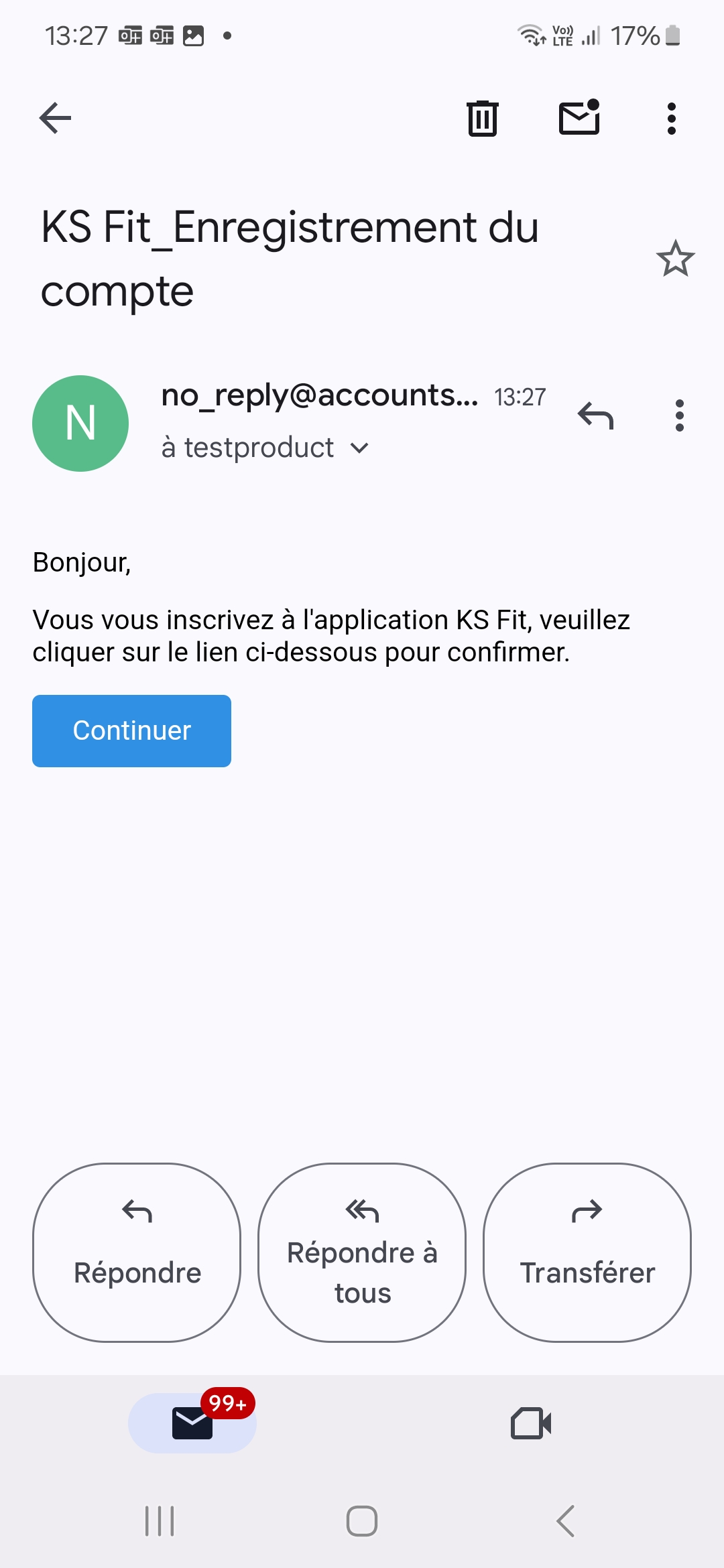Image resolution: width=724 pixels, height=1568 pixels.
Task: Delete this email with the trash icon
Action: point(482,119)
